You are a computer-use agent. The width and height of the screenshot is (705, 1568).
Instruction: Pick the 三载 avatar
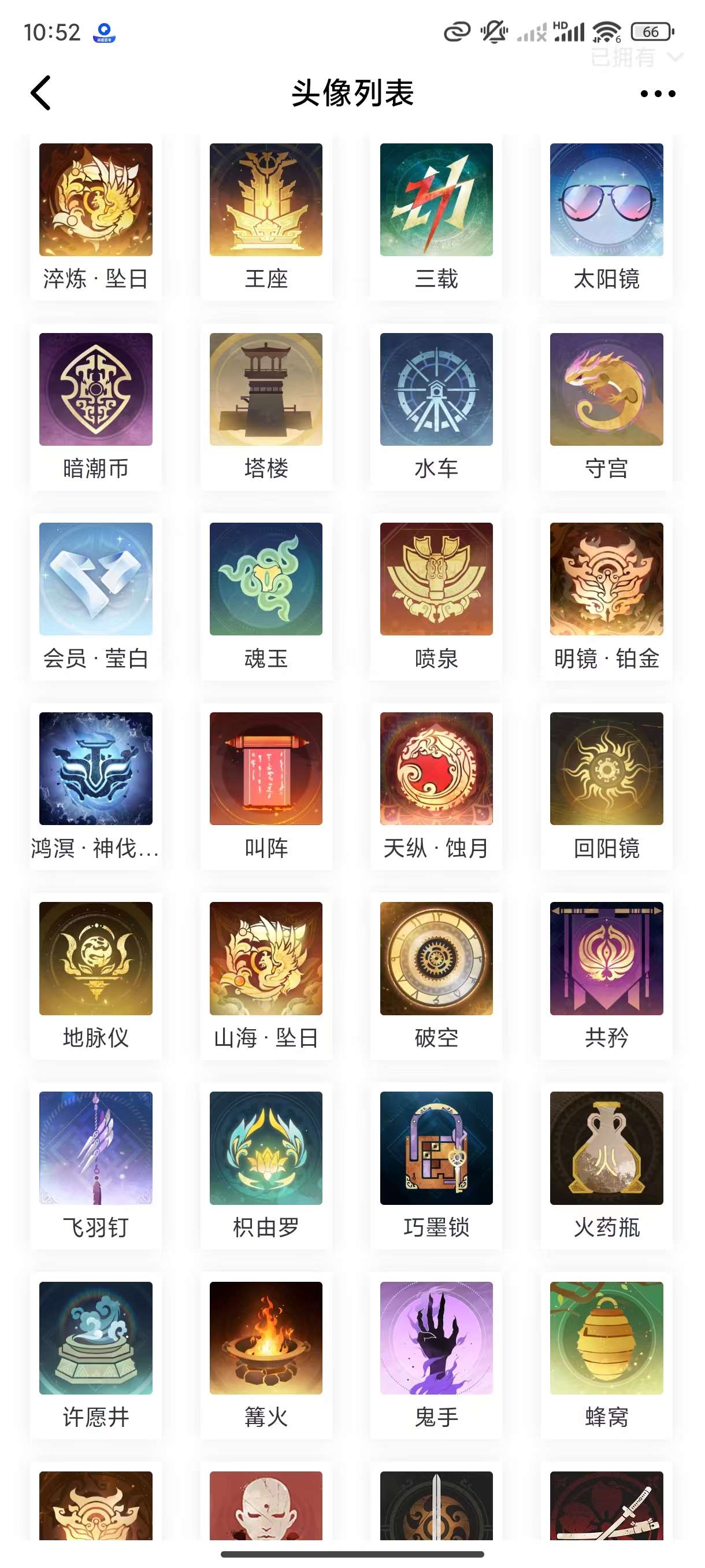[436, 199]
